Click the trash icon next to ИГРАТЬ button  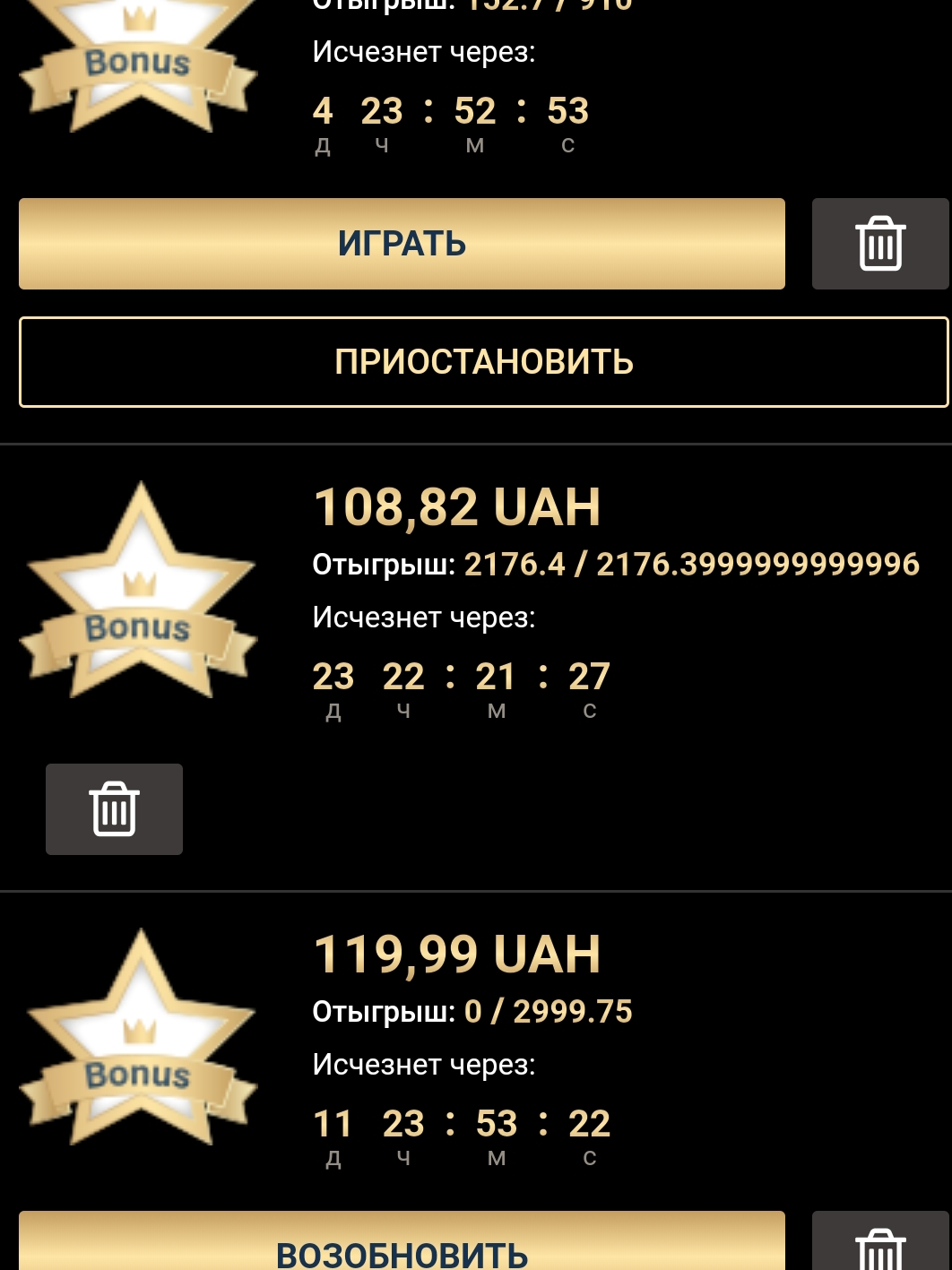click(x=879, y=243)
